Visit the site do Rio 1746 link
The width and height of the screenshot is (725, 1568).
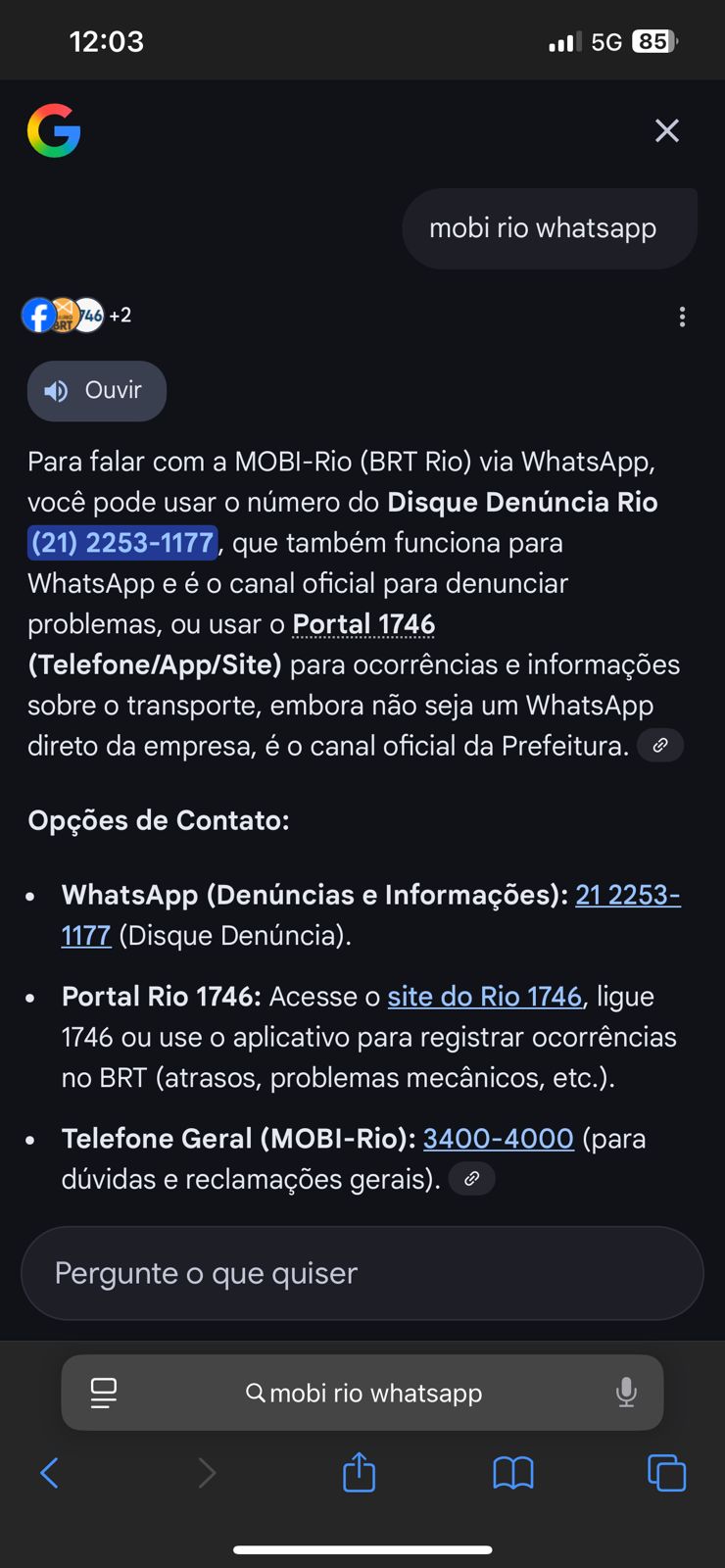485,997
